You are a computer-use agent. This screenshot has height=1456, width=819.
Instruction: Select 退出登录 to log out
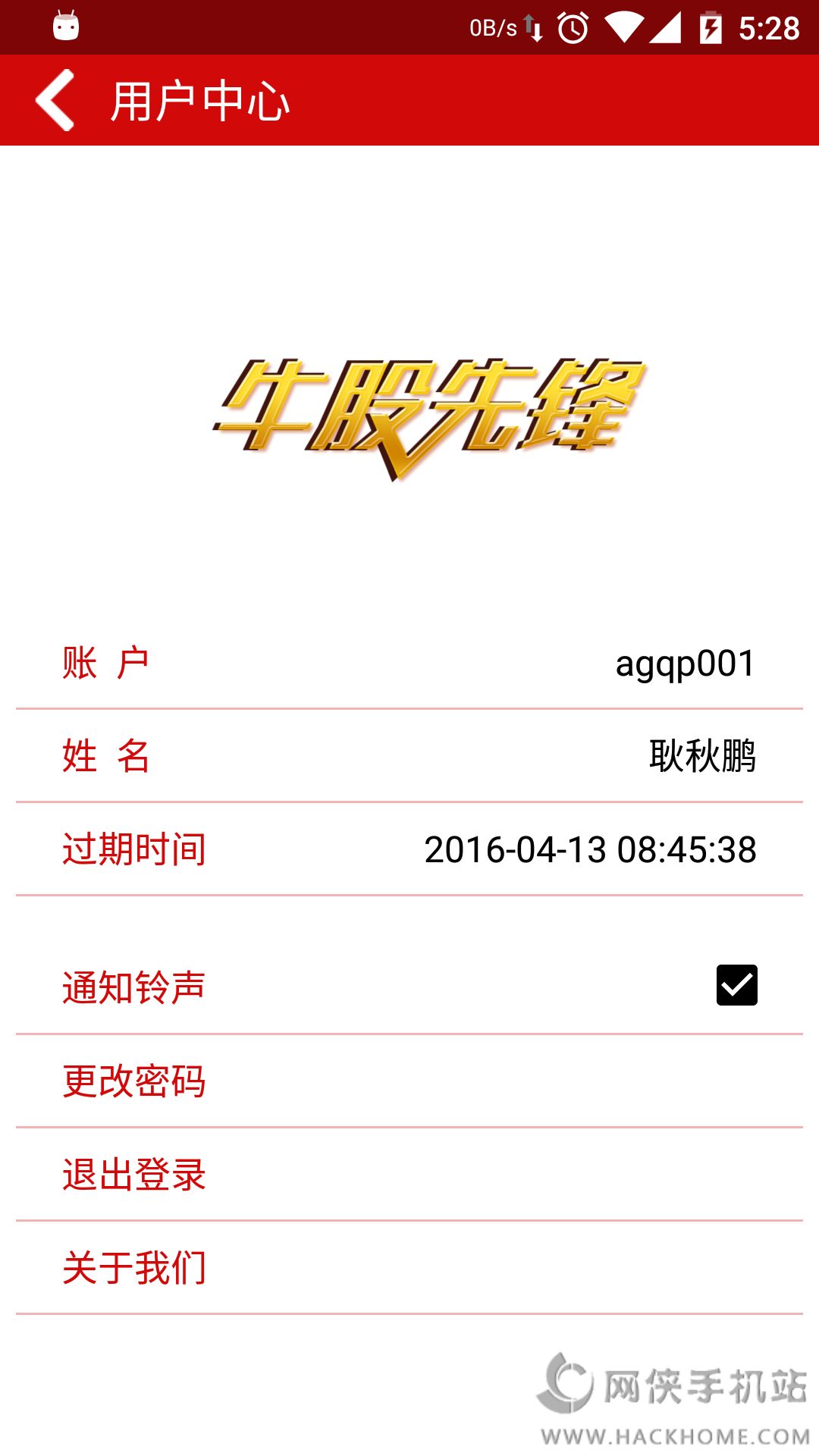click(x=409, y=1175)
